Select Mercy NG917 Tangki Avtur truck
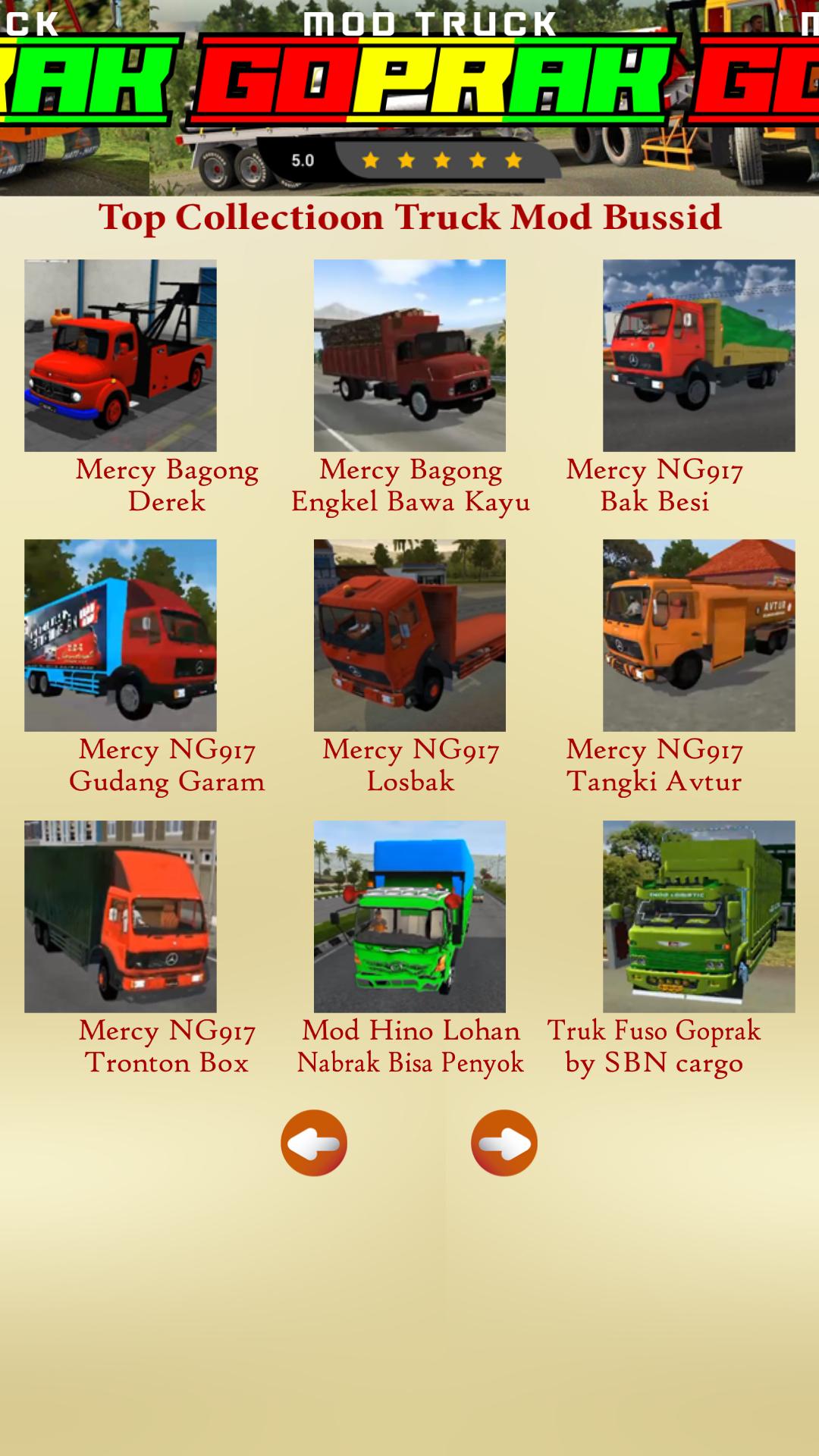The width and height of the screenshot is (819, 1456). (x=698, y=635)
